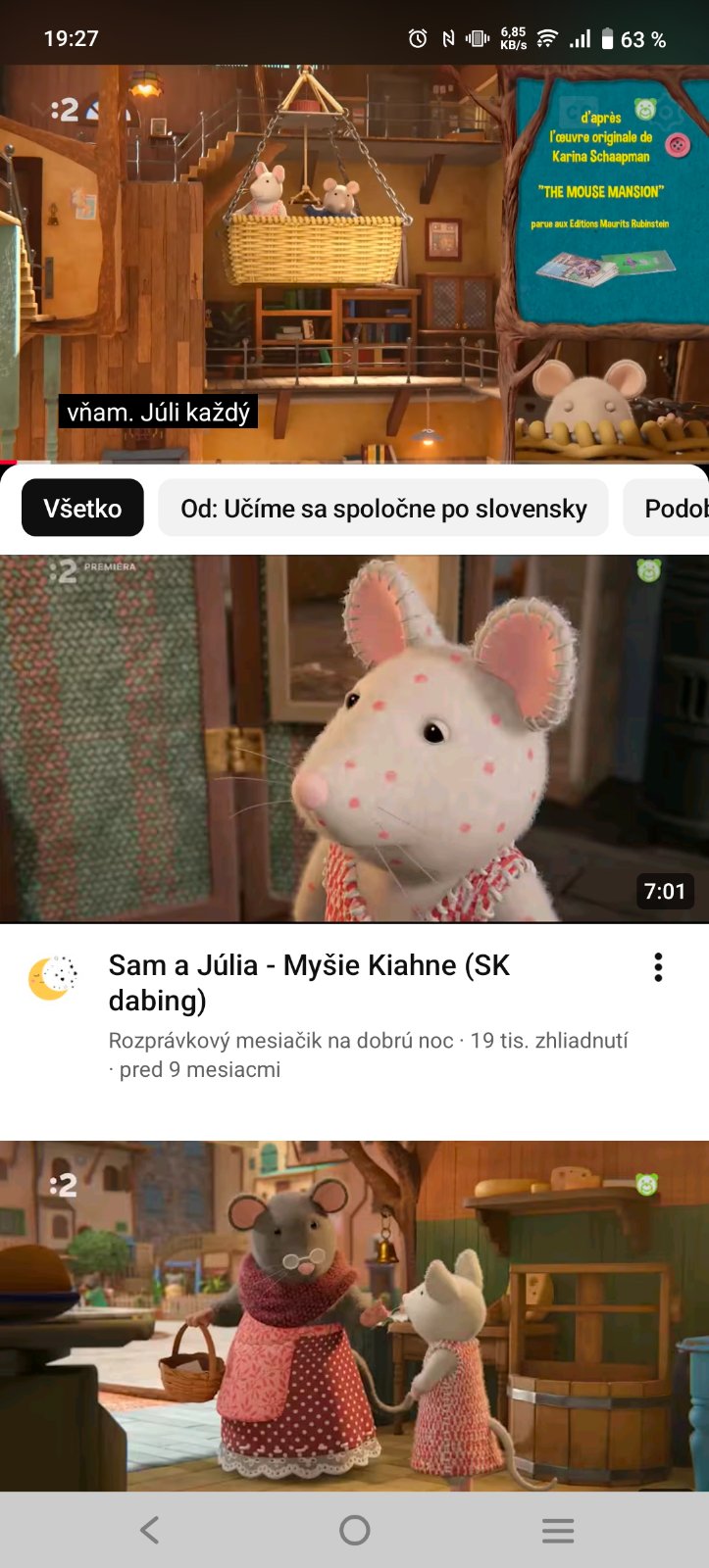Go to the home screen
Image resolution: width=709 pixels, height=1568 pixels.
tap(354, 1530)
